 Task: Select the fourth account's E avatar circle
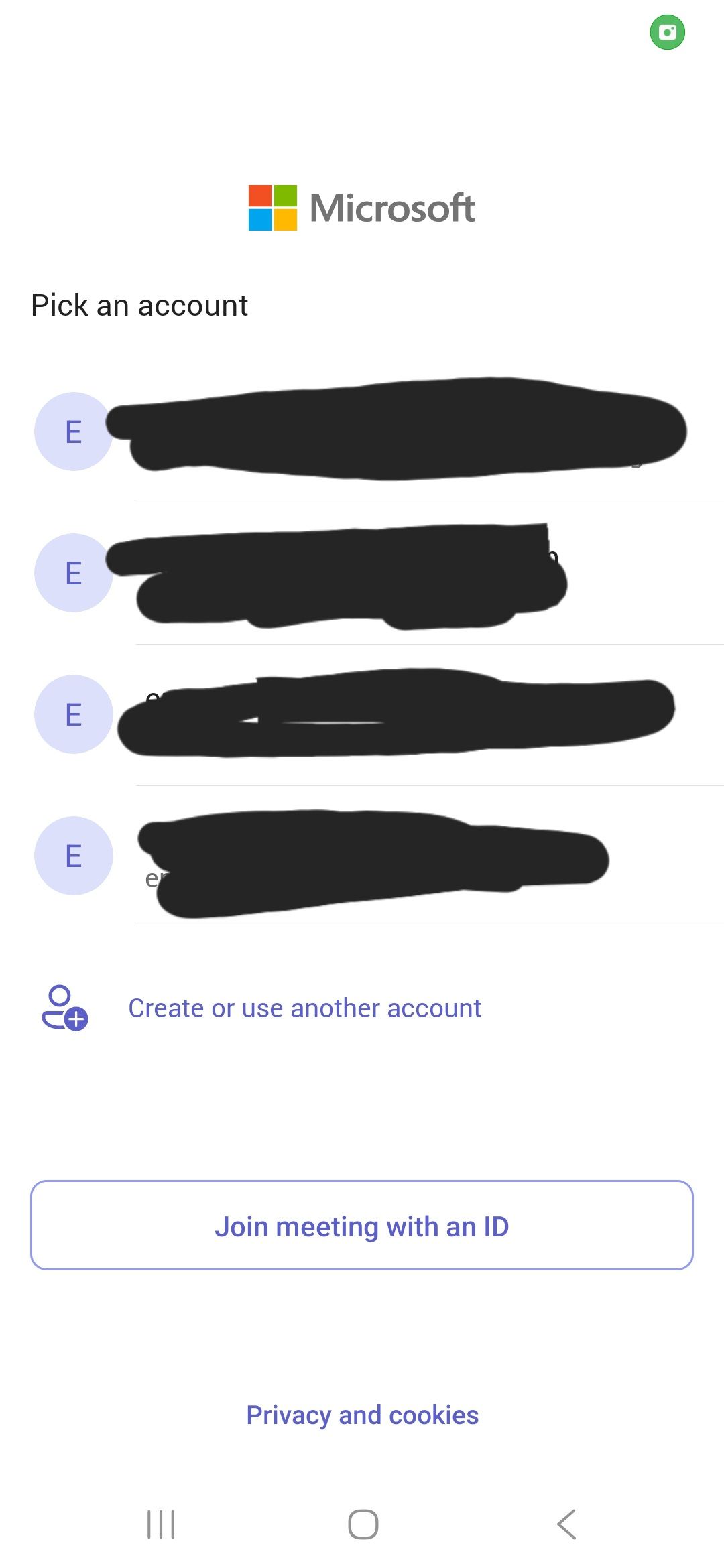[x=72, y=856]
